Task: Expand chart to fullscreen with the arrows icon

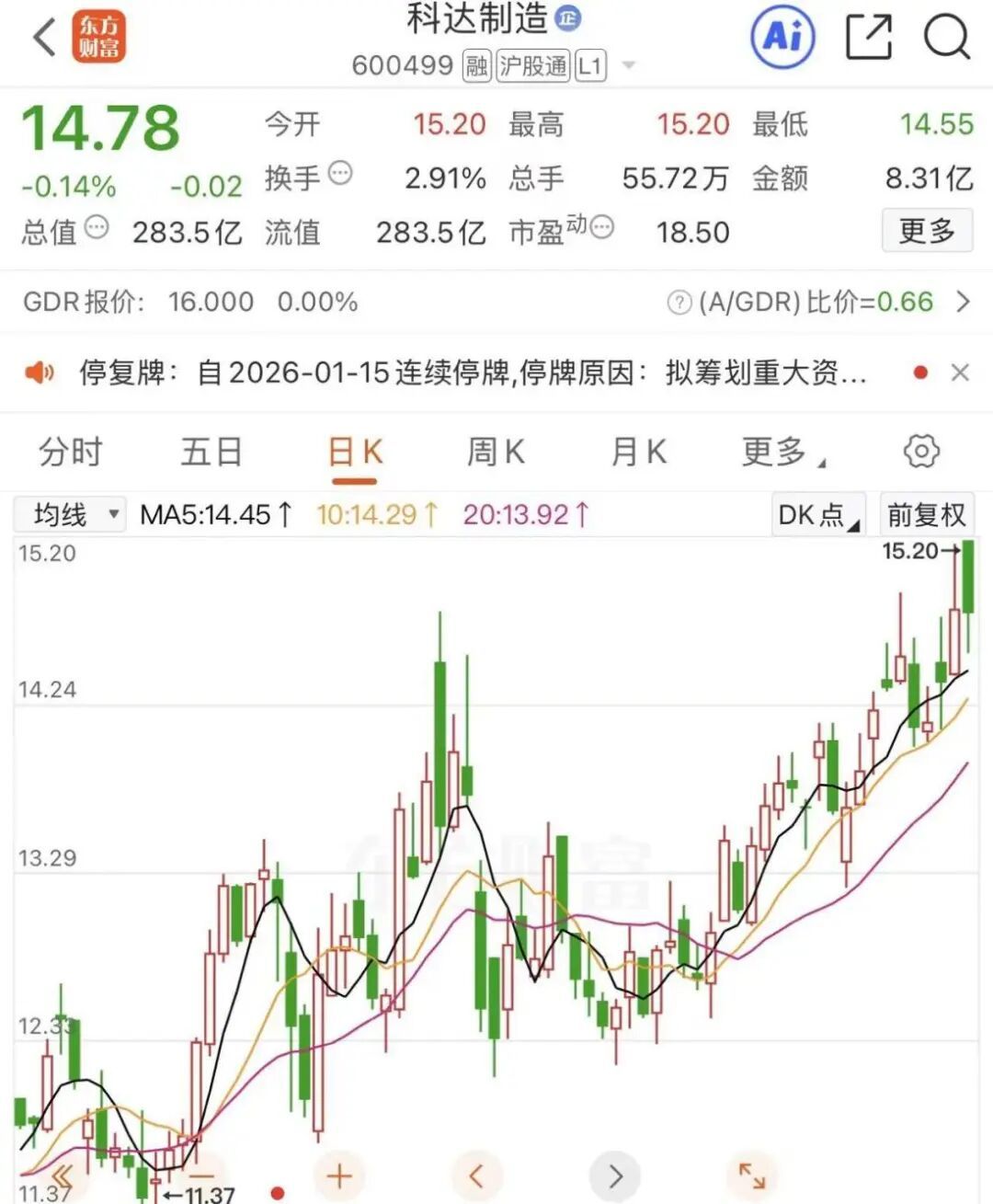Action: pyautogui.click(x=752, y=1175)
